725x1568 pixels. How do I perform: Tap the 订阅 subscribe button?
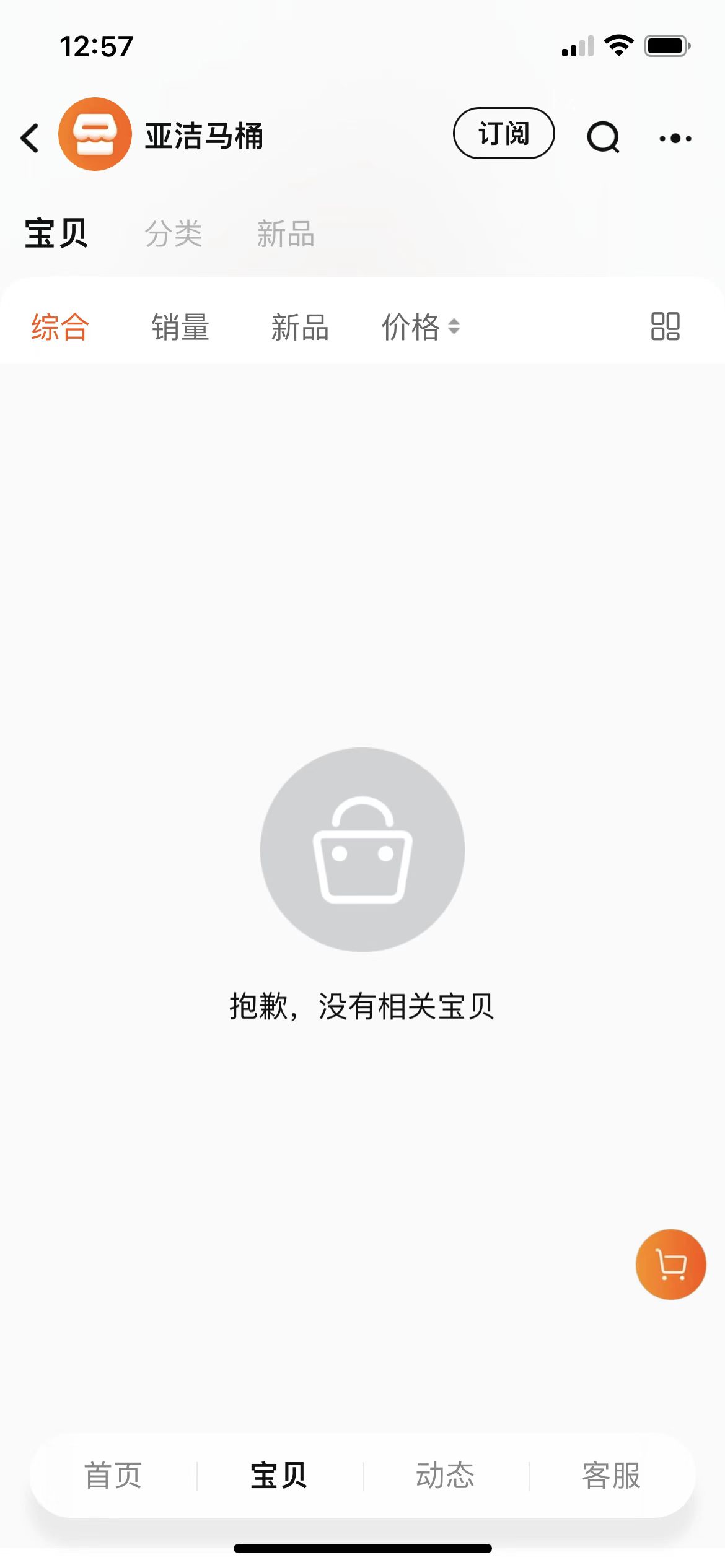pyautogui.click(x=503, y=134)
